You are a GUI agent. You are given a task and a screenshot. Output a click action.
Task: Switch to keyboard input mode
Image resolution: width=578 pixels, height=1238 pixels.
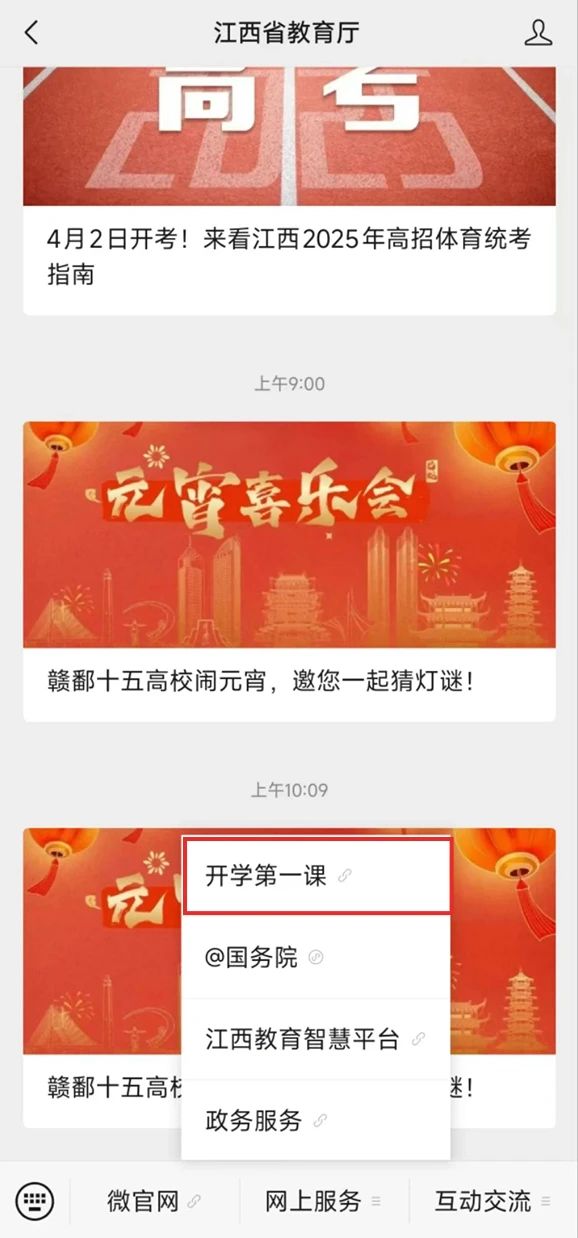coord(35,1200)
